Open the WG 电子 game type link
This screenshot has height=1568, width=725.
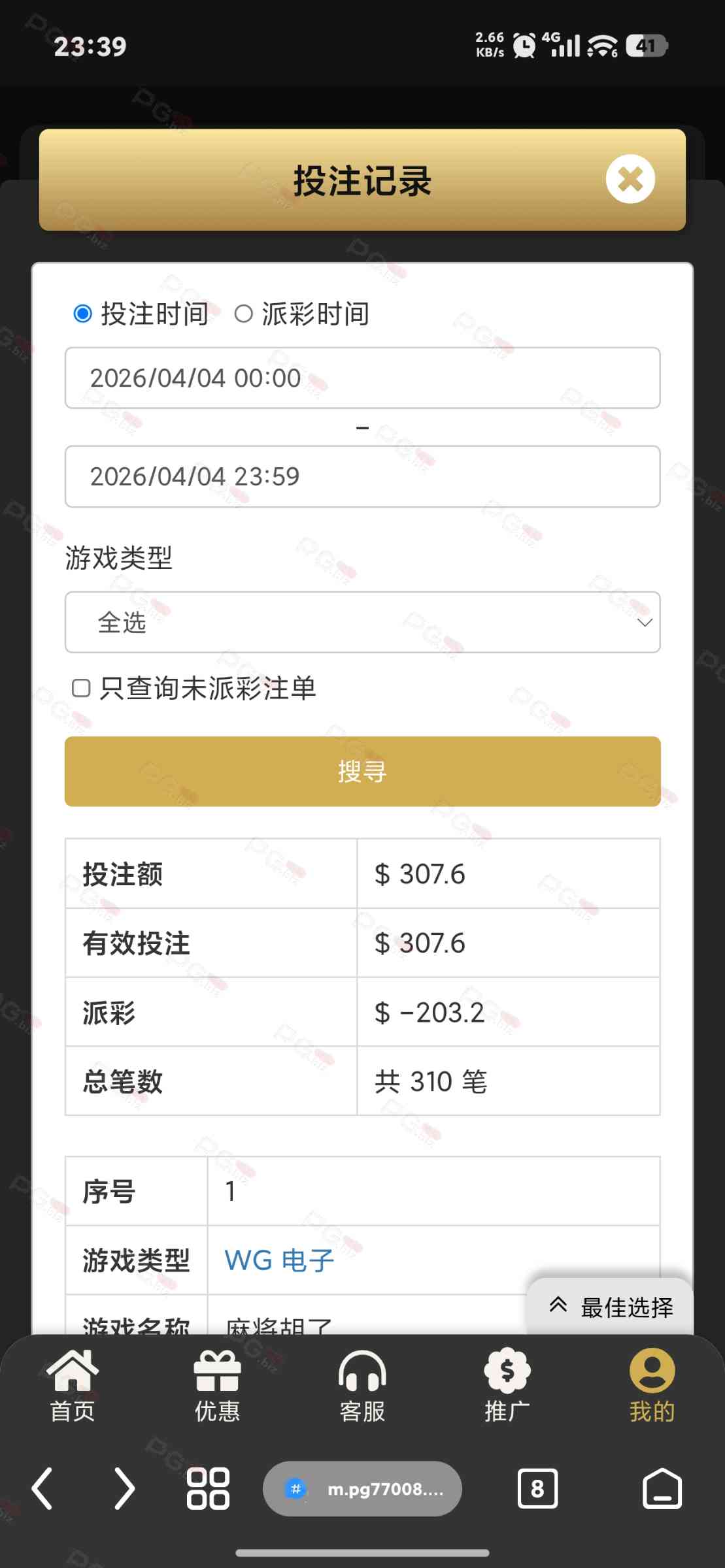click(x=279, y=1260)
